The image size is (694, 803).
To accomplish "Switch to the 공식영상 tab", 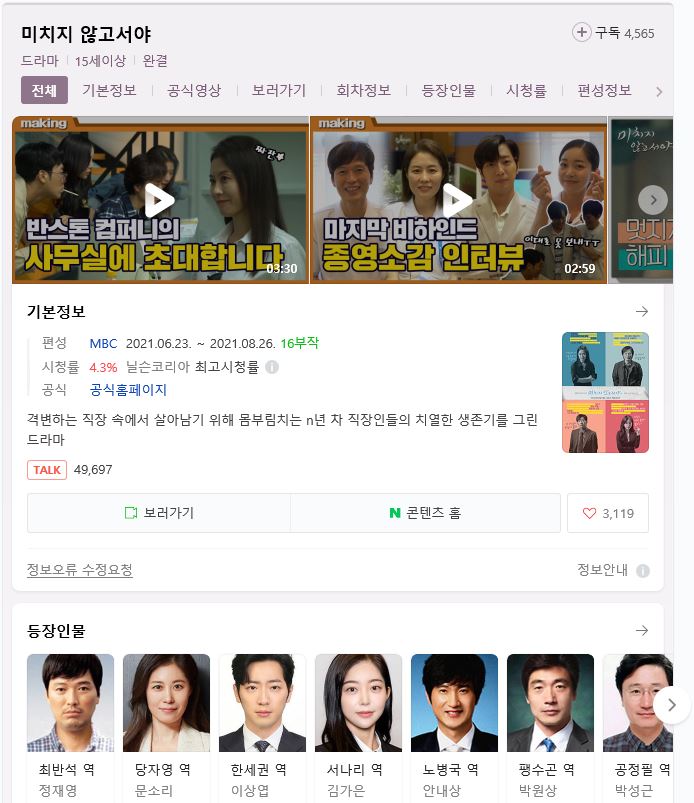I will [194, 90].
